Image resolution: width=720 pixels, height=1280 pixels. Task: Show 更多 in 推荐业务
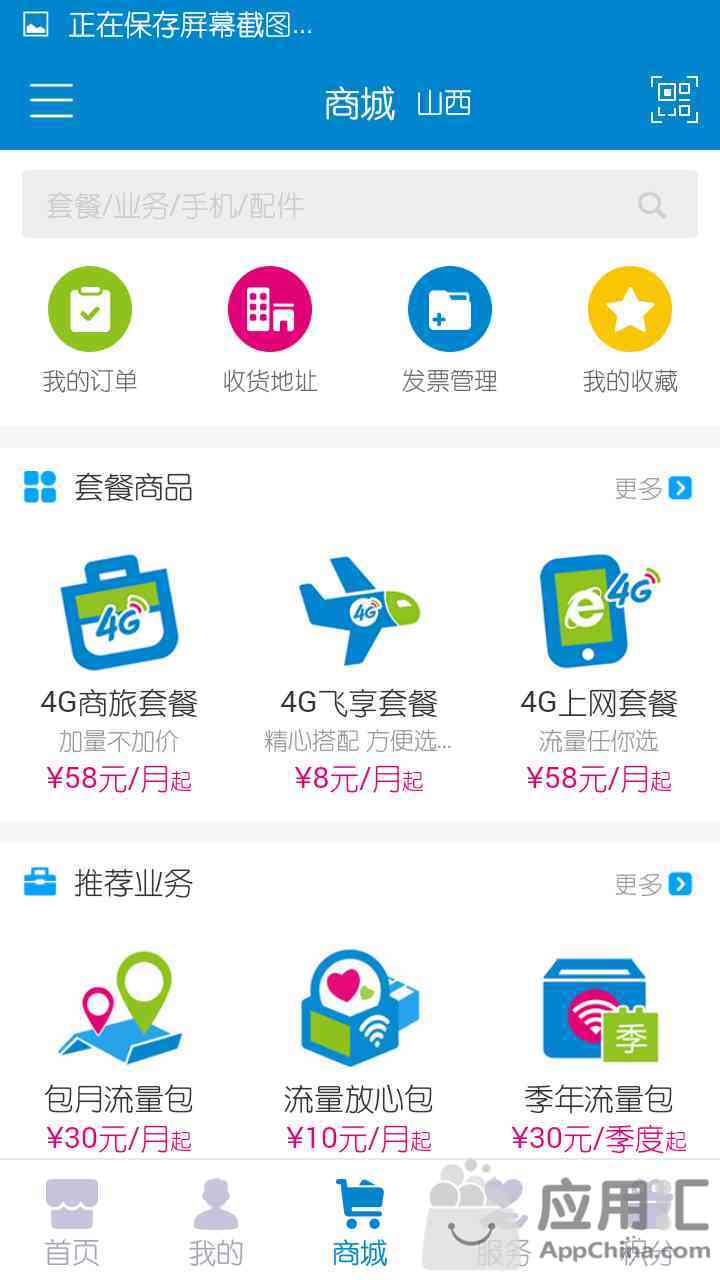point(652,884)
